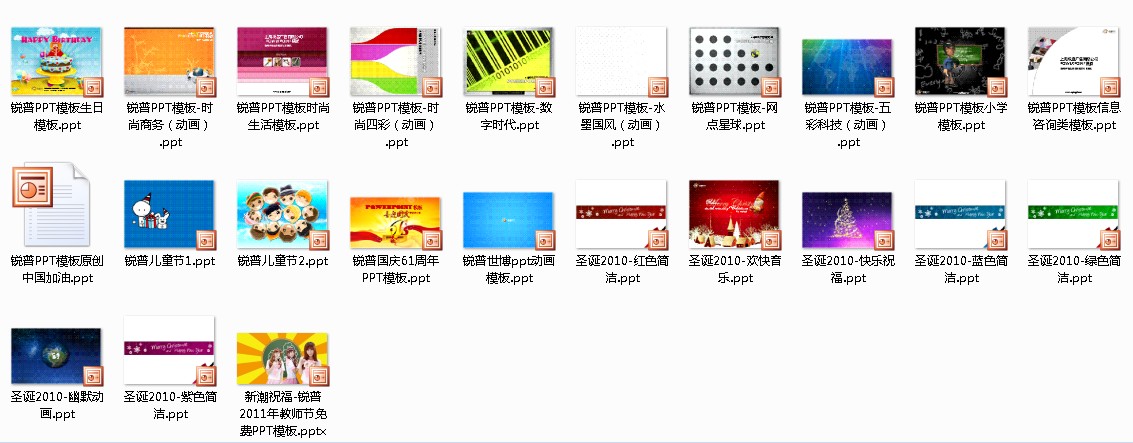Open 锐普PPT模板-水墨国风（动画）.ppt
Image resolution: width=1133 pixels, height=443 pixels.
click(621, 60)
